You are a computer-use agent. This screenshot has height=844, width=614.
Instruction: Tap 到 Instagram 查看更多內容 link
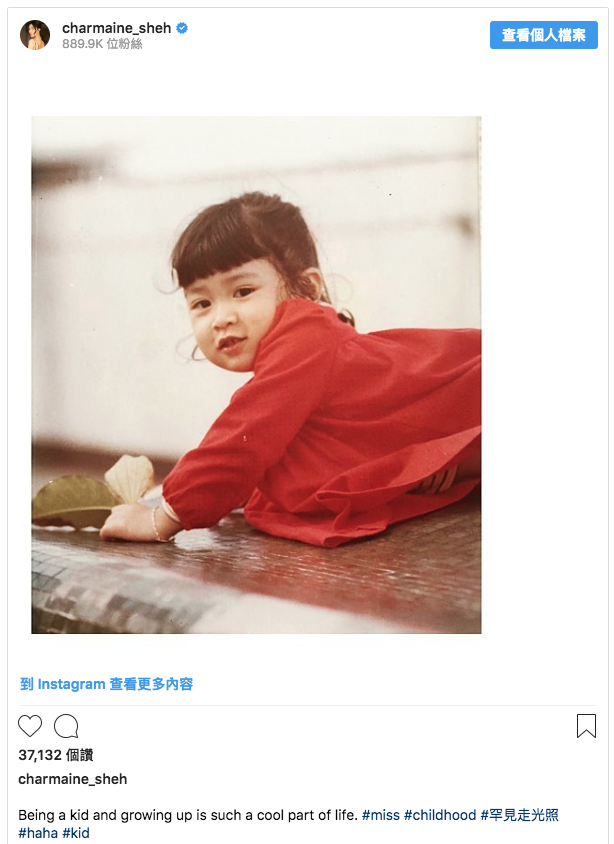(107, 684)
